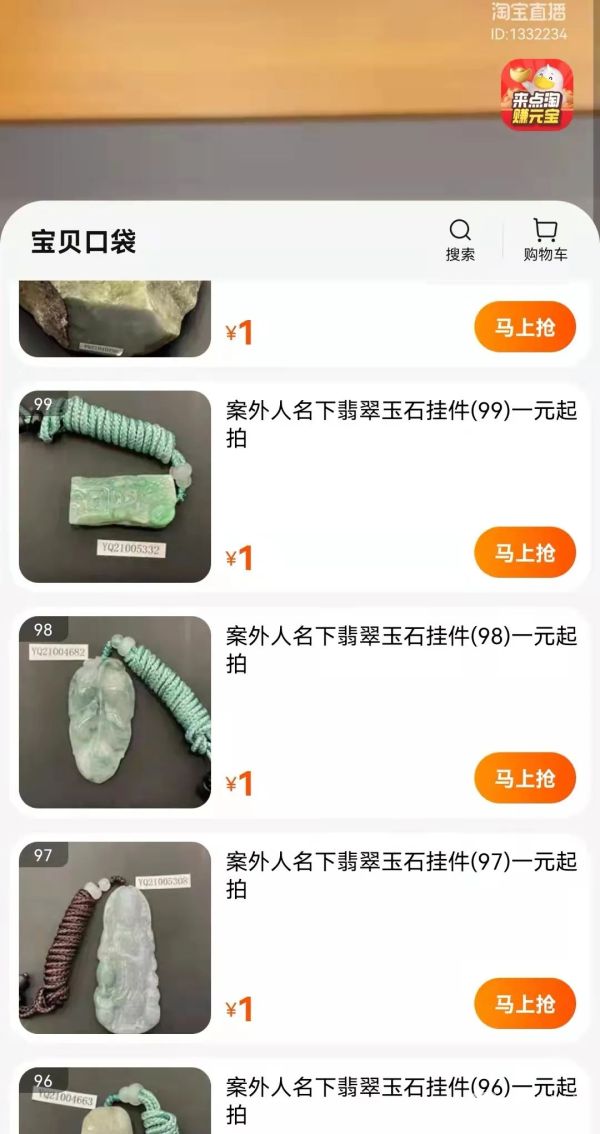The image size is (600, 1134).
Task: Open product image of pendant 99
Action: (x=115, y=487)
